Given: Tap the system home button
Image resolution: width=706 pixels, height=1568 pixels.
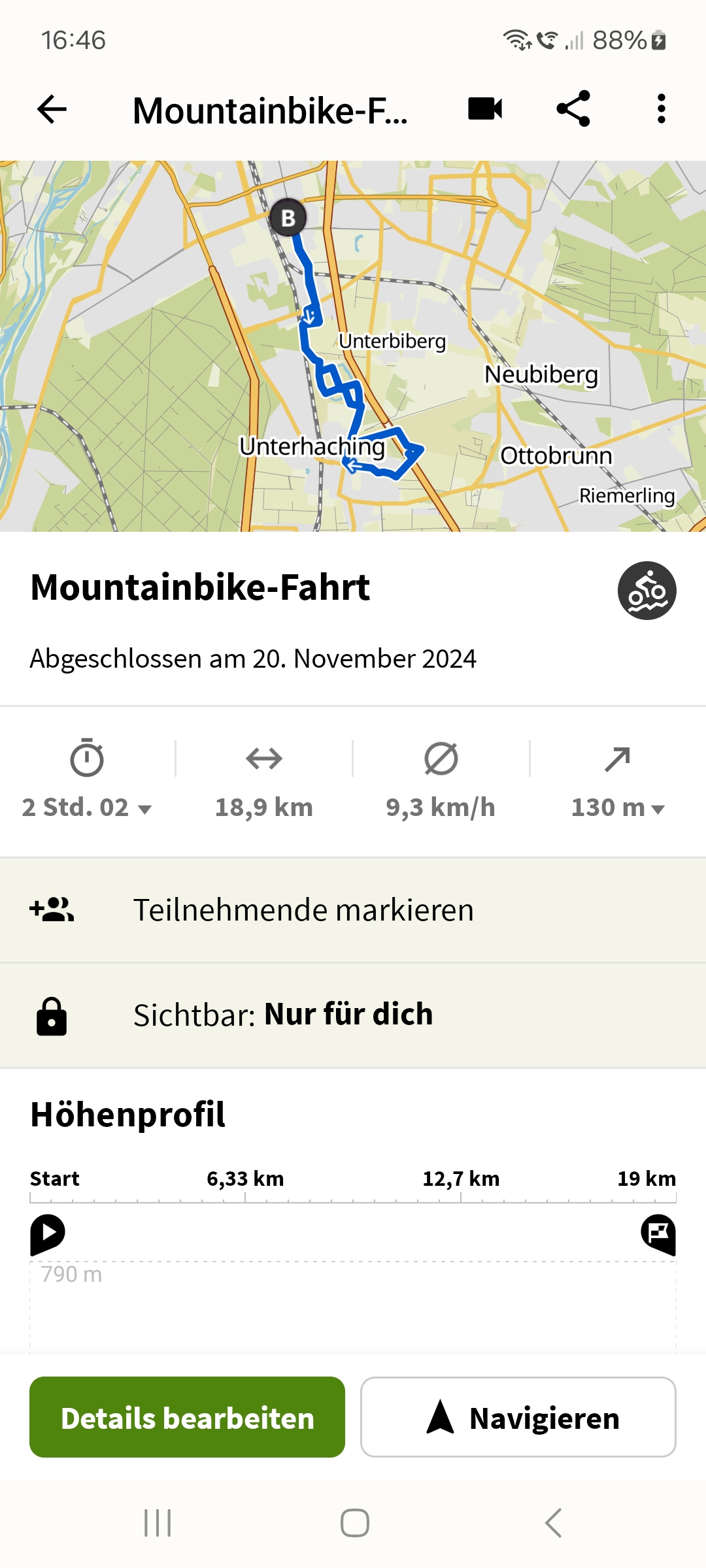Looking at the screenshot, I should 354,1523.
